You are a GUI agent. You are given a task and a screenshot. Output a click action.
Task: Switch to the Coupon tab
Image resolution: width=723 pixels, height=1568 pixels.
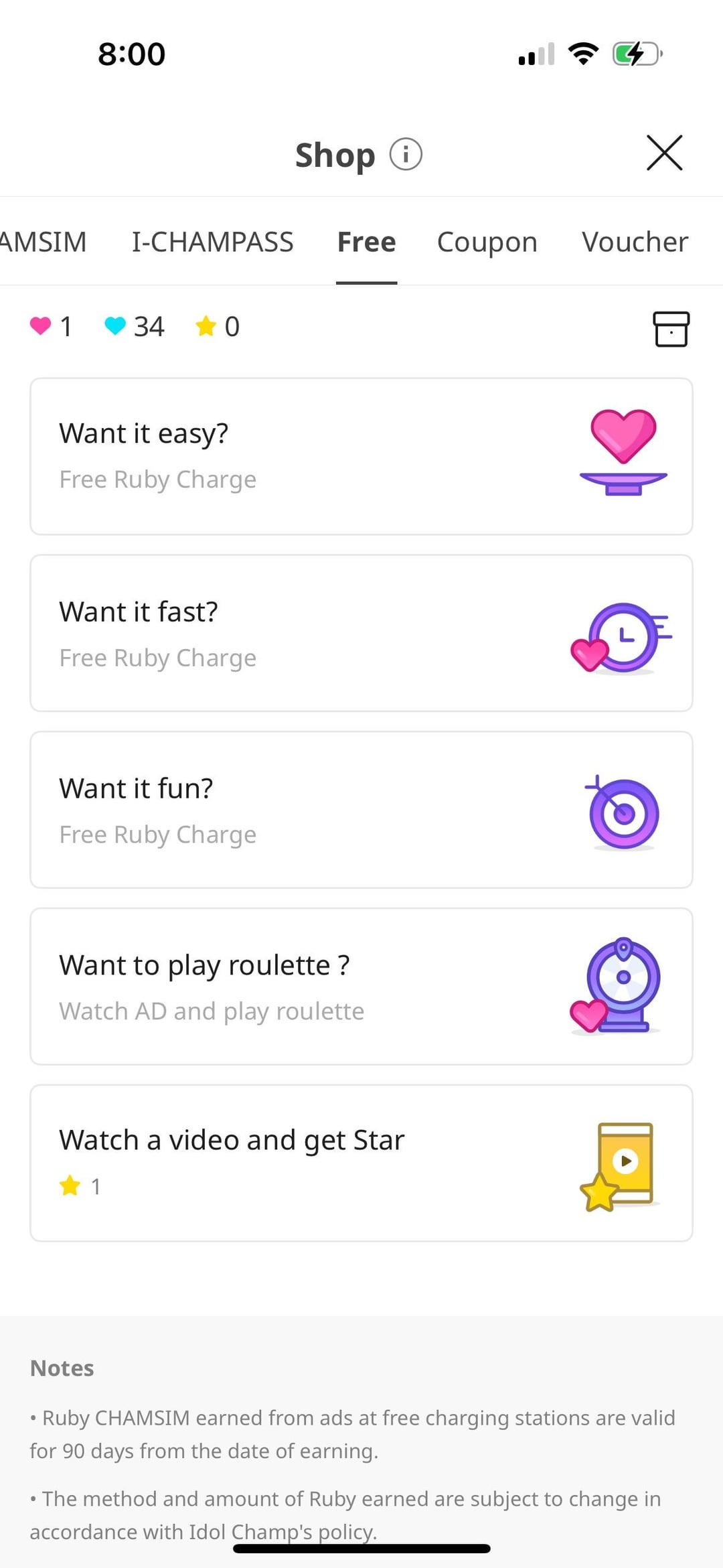pos(487,242)
